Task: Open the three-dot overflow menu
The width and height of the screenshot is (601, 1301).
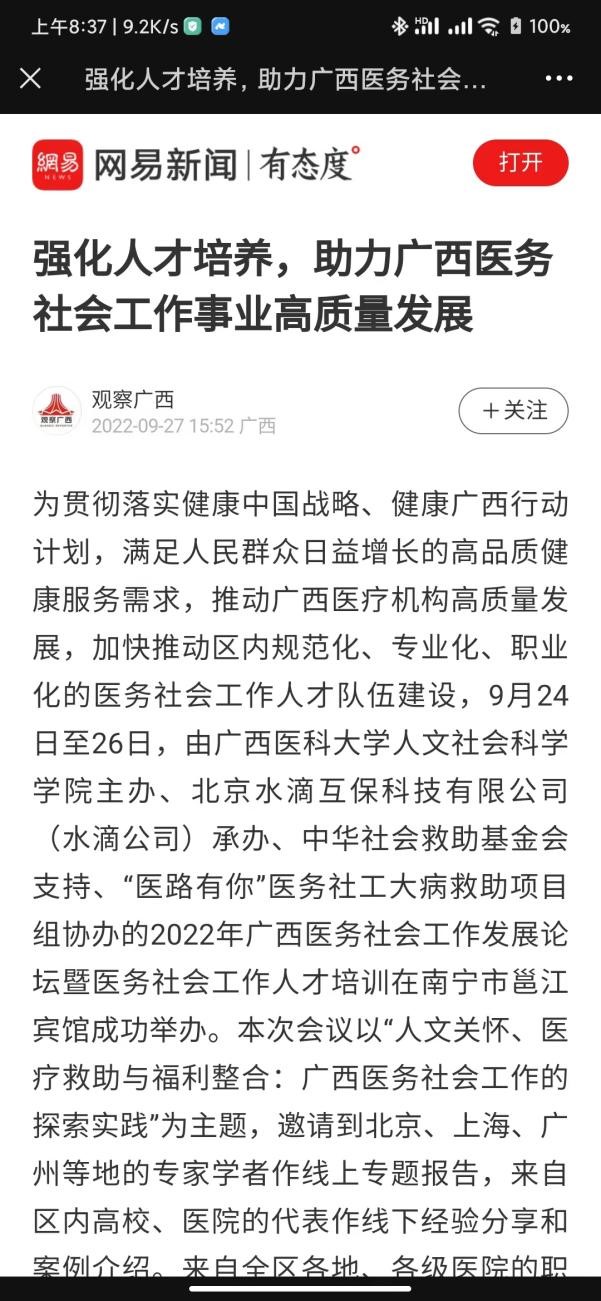Action: click(x=559, y=78)
